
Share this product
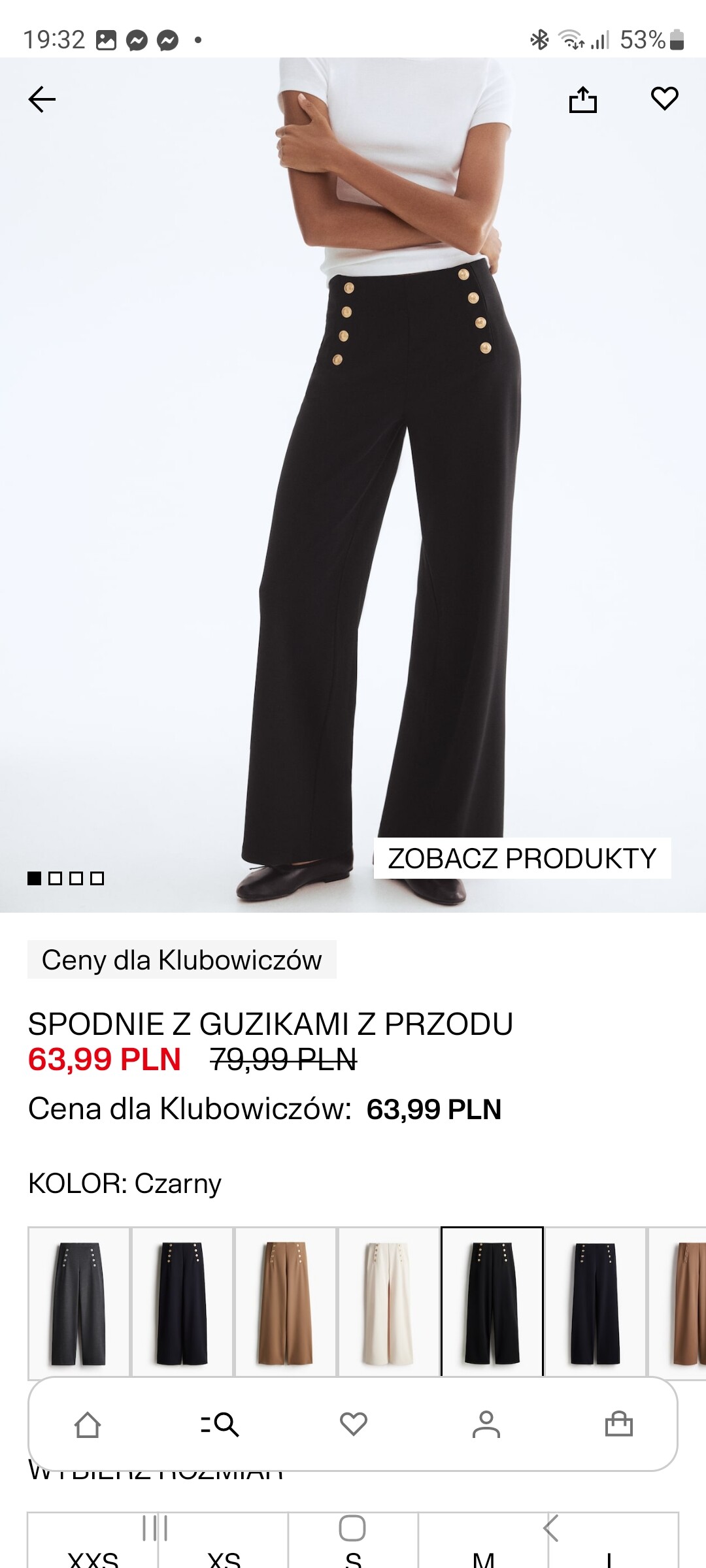pyautogui.click(x=582, y=100)
